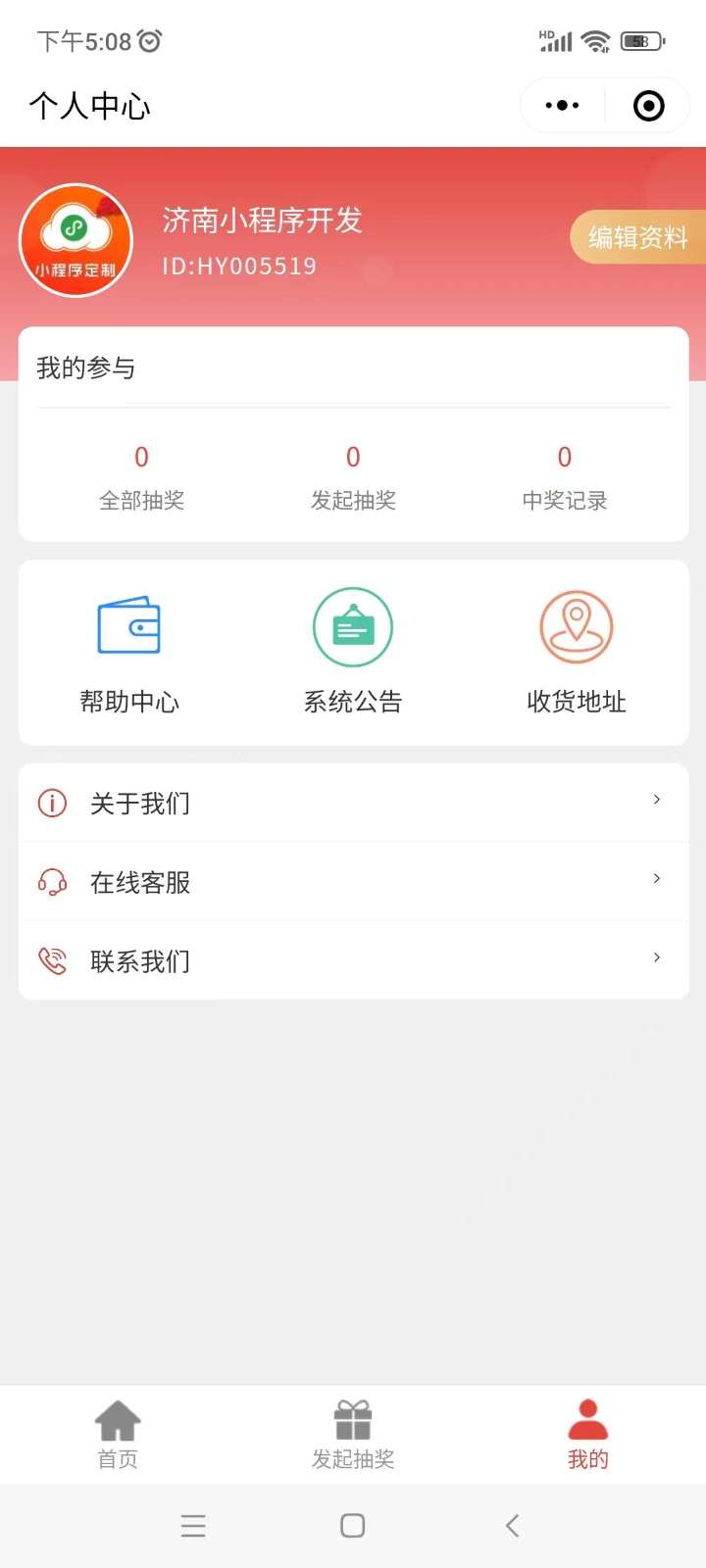Open 帮助中心 help center
The image size is (706, 1568).
129,651
